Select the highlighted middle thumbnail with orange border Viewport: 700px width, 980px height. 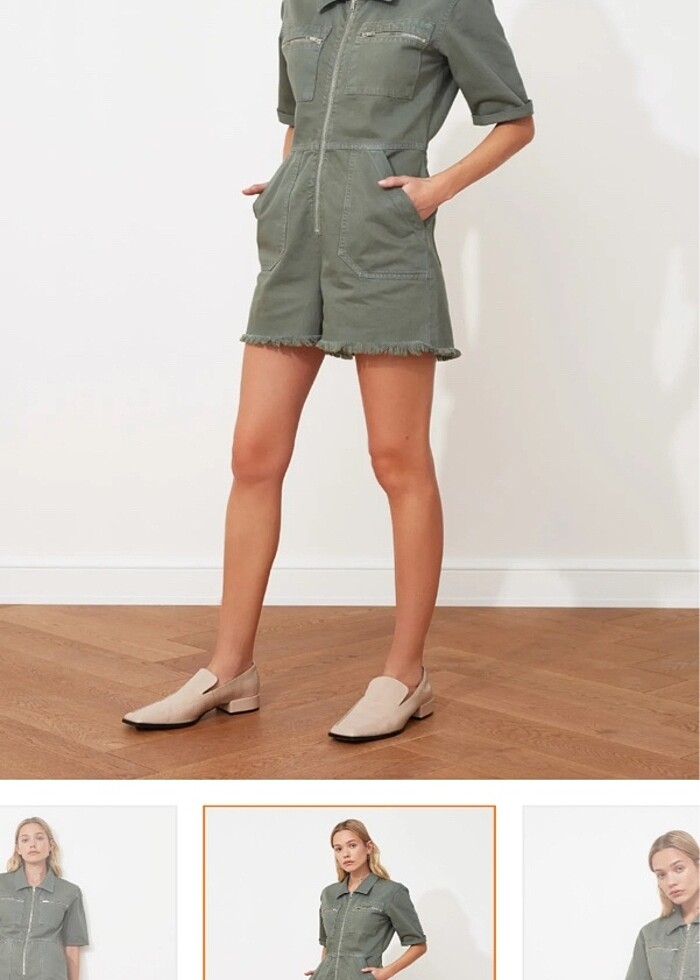pyautogui.click(x=349, y=893)
